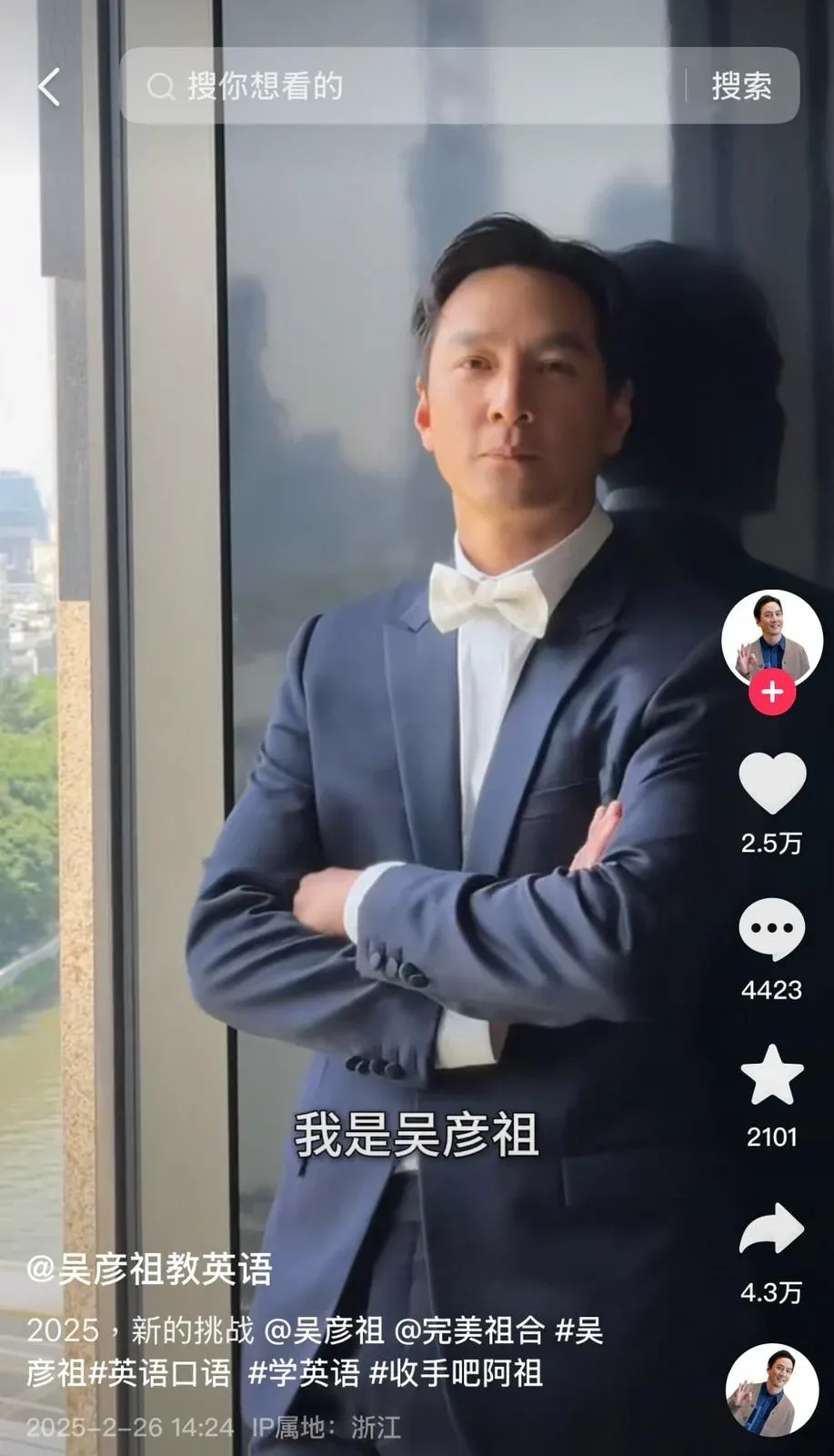Tap the 搜你想看的 search field
This screenshot has width=834, height=1456.
click(400, 86)
